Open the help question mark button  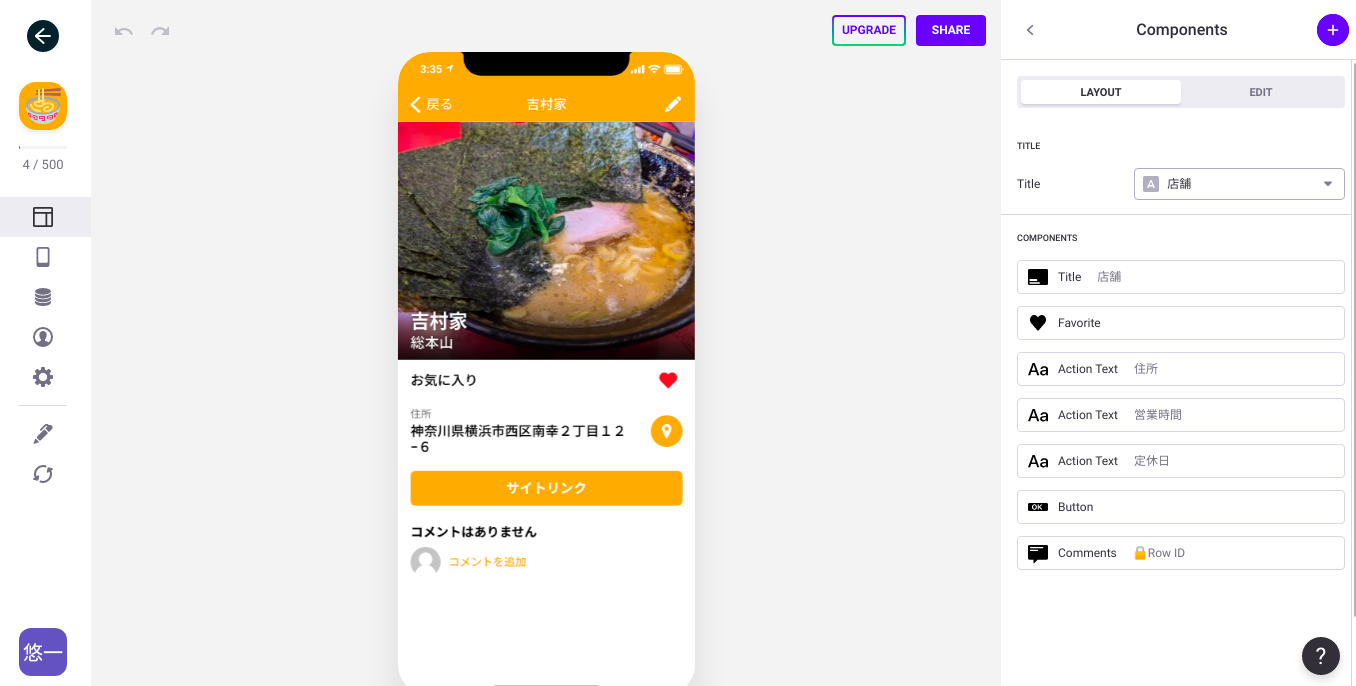coord(1320,656)
